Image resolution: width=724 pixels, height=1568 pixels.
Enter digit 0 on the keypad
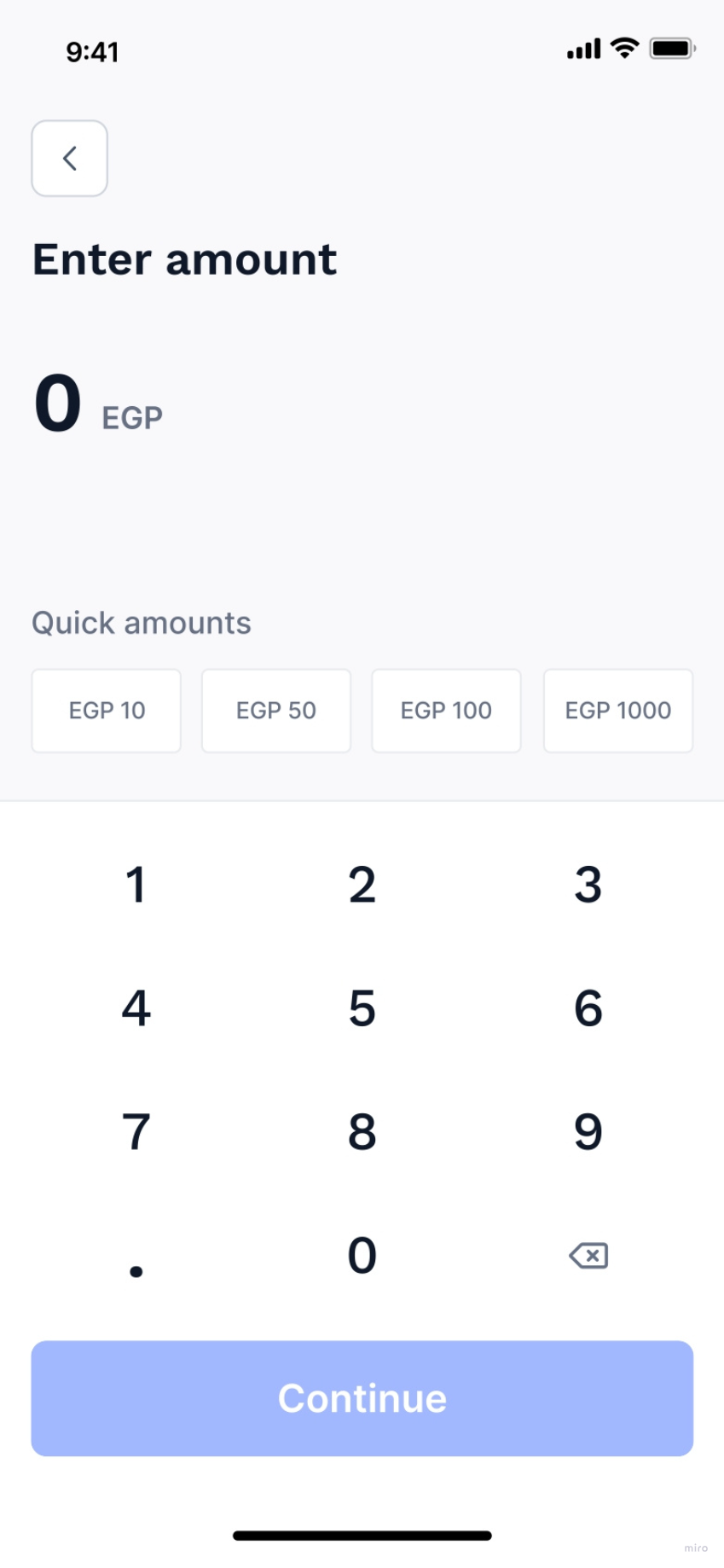(x=362, y=1256)
